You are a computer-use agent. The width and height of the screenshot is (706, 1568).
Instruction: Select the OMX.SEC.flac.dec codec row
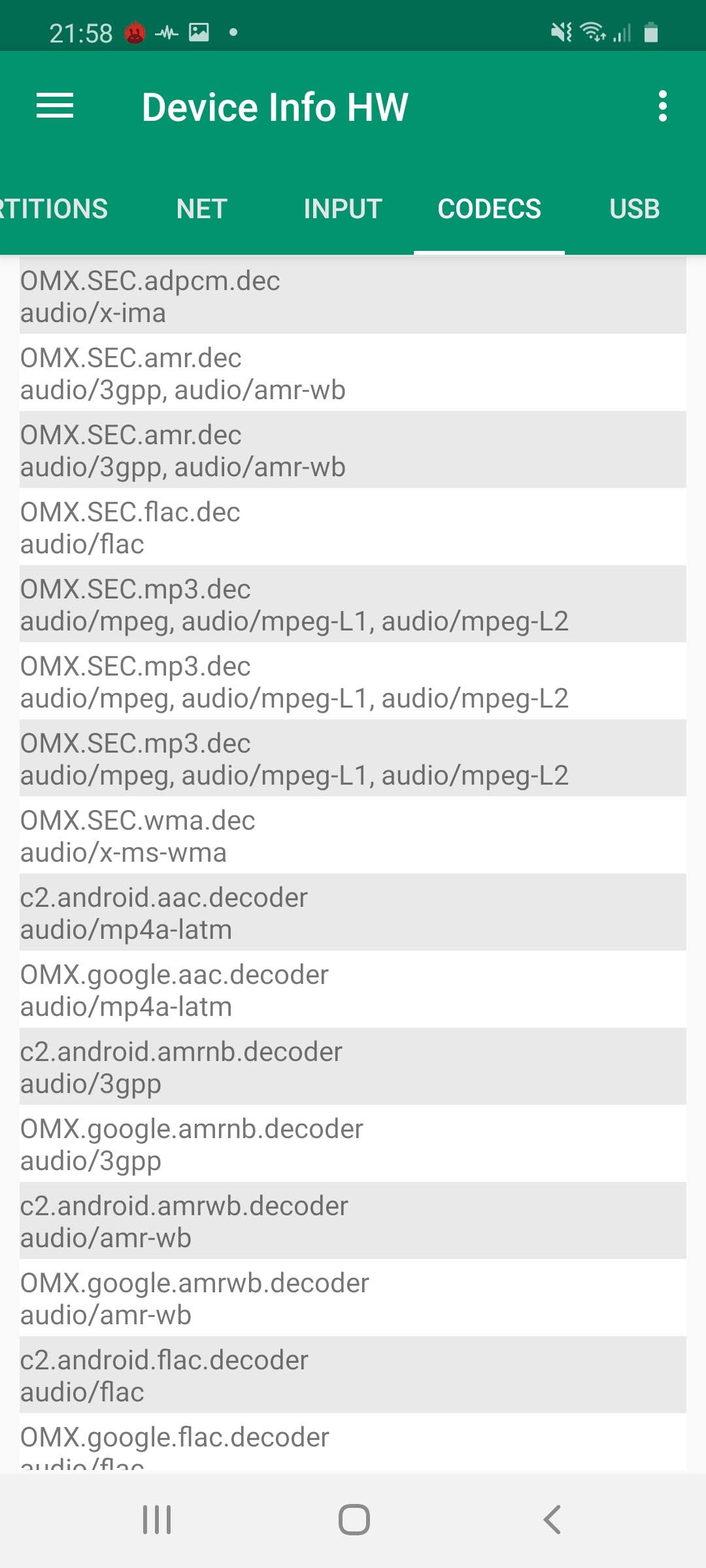[x=353, y=527]
